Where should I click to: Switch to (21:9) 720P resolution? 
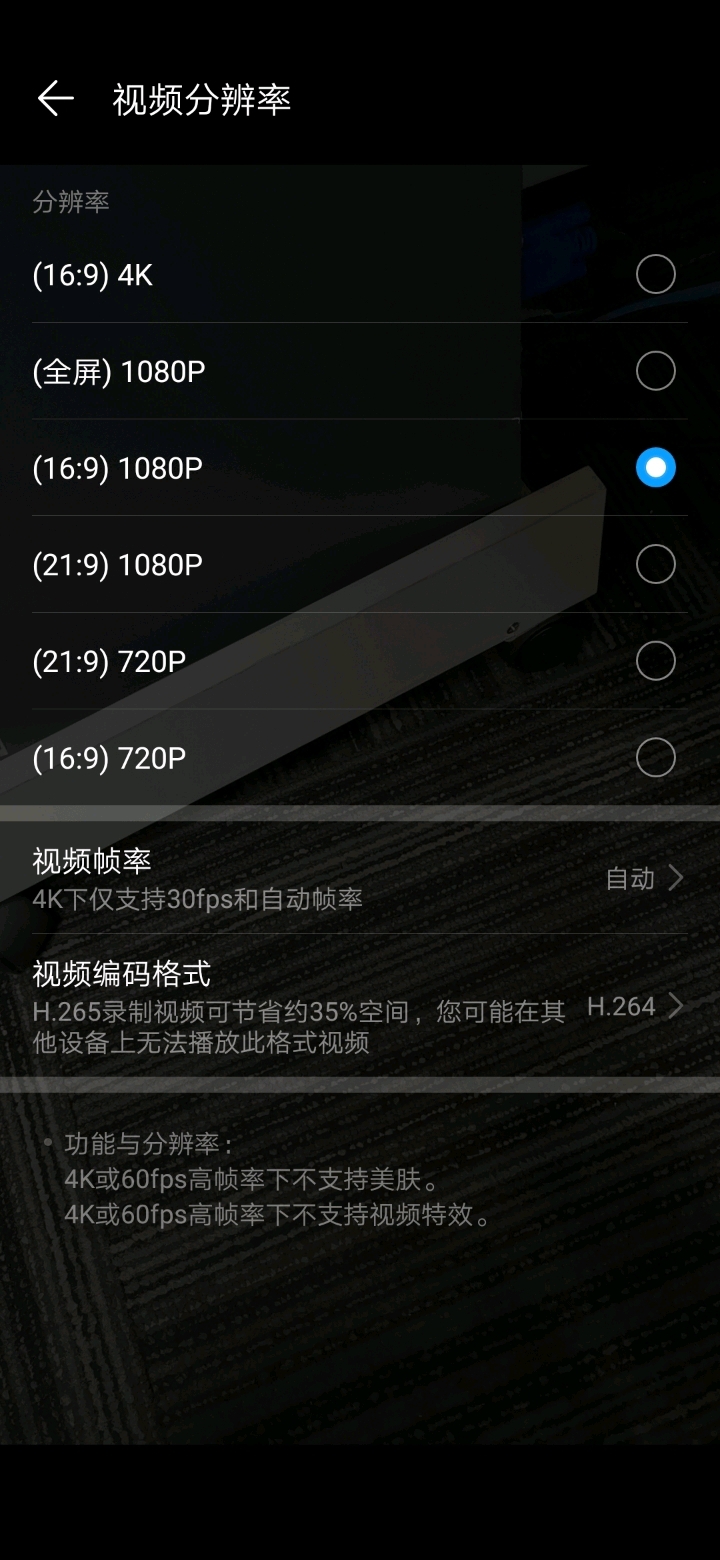[x=655, y=661]
